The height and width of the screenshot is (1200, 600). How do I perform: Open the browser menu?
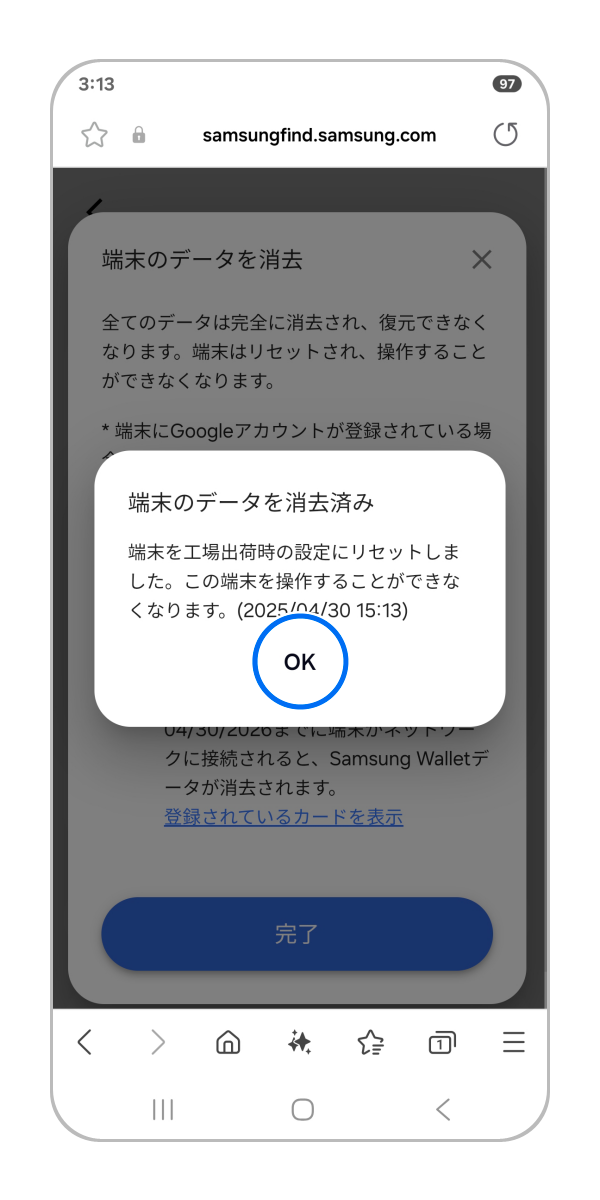click(x=513, y=1043)
